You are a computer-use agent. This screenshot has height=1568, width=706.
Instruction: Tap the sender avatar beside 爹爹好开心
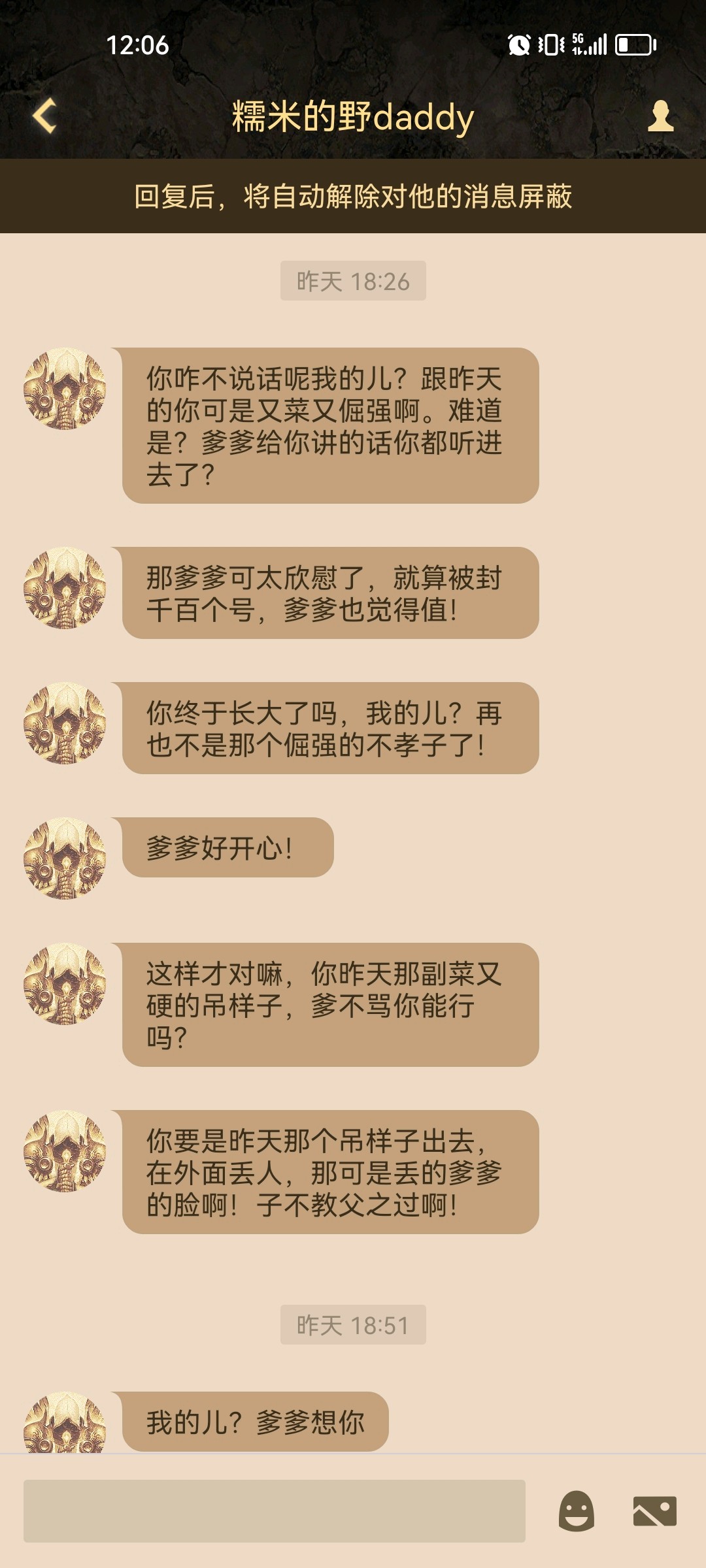[x=65, y=858]
